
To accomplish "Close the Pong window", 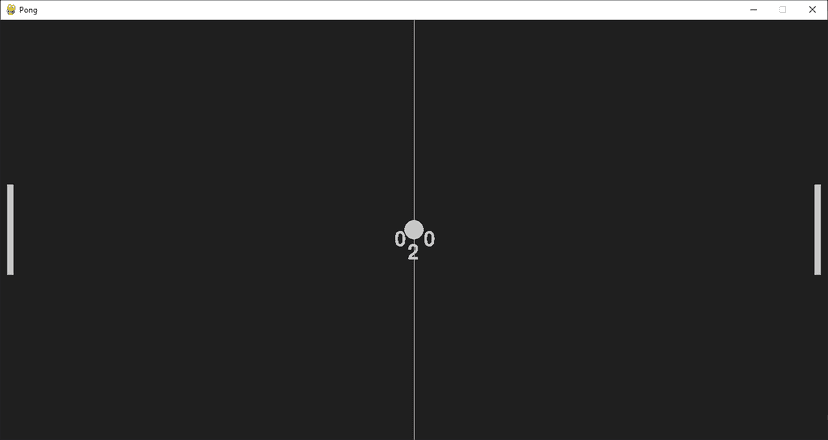I will tap(812, 9).
